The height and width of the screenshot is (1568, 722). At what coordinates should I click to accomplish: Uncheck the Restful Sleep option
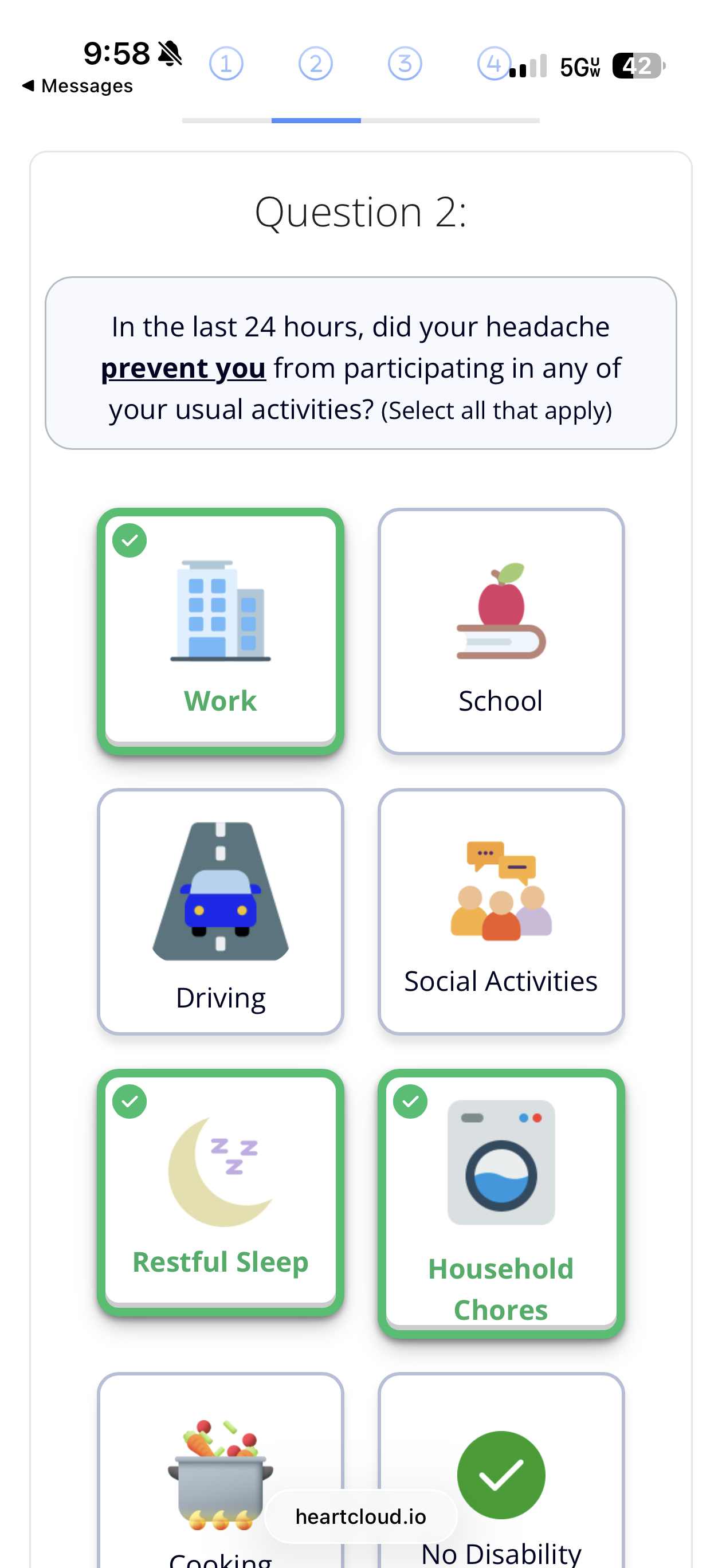coord(221,1192)
